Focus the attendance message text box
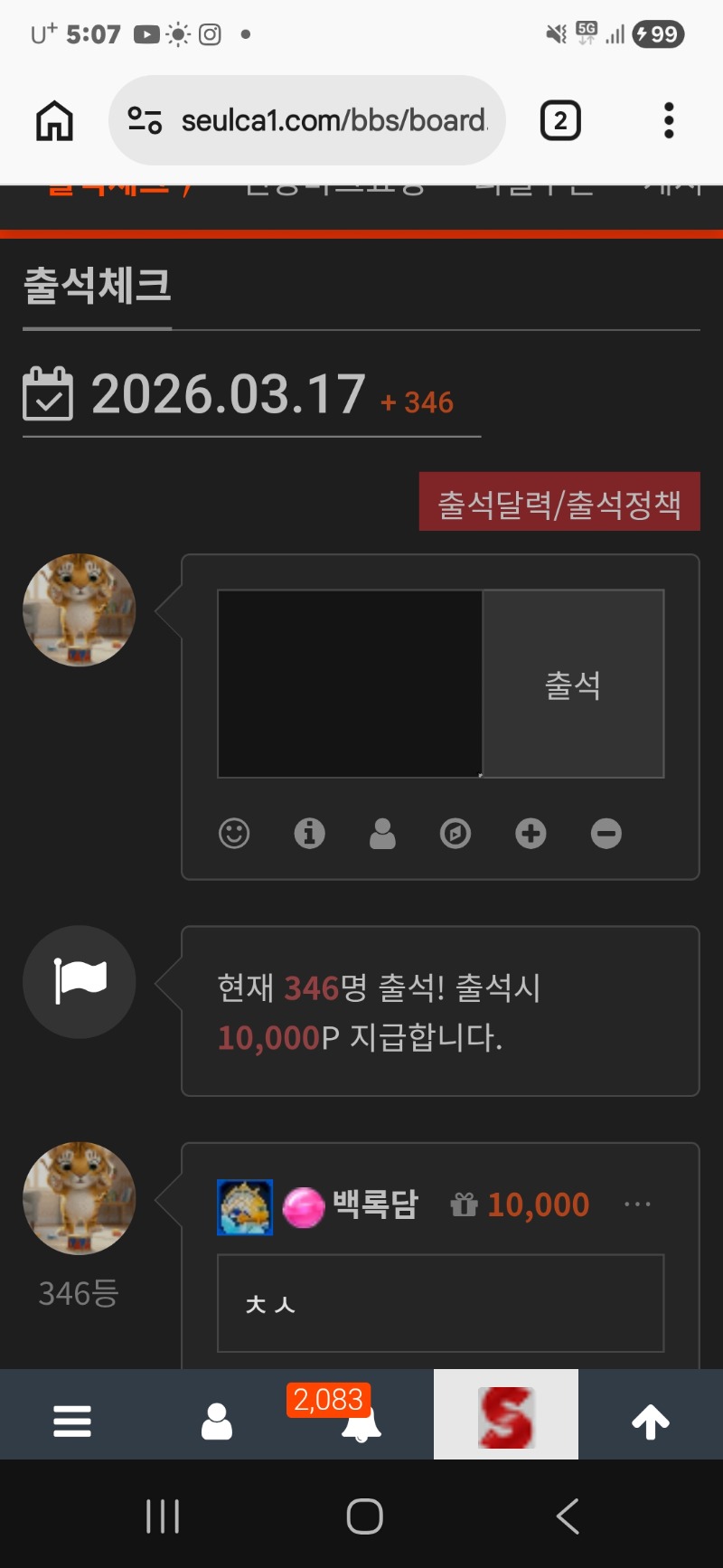723x1568 pixels. [350, 684]
